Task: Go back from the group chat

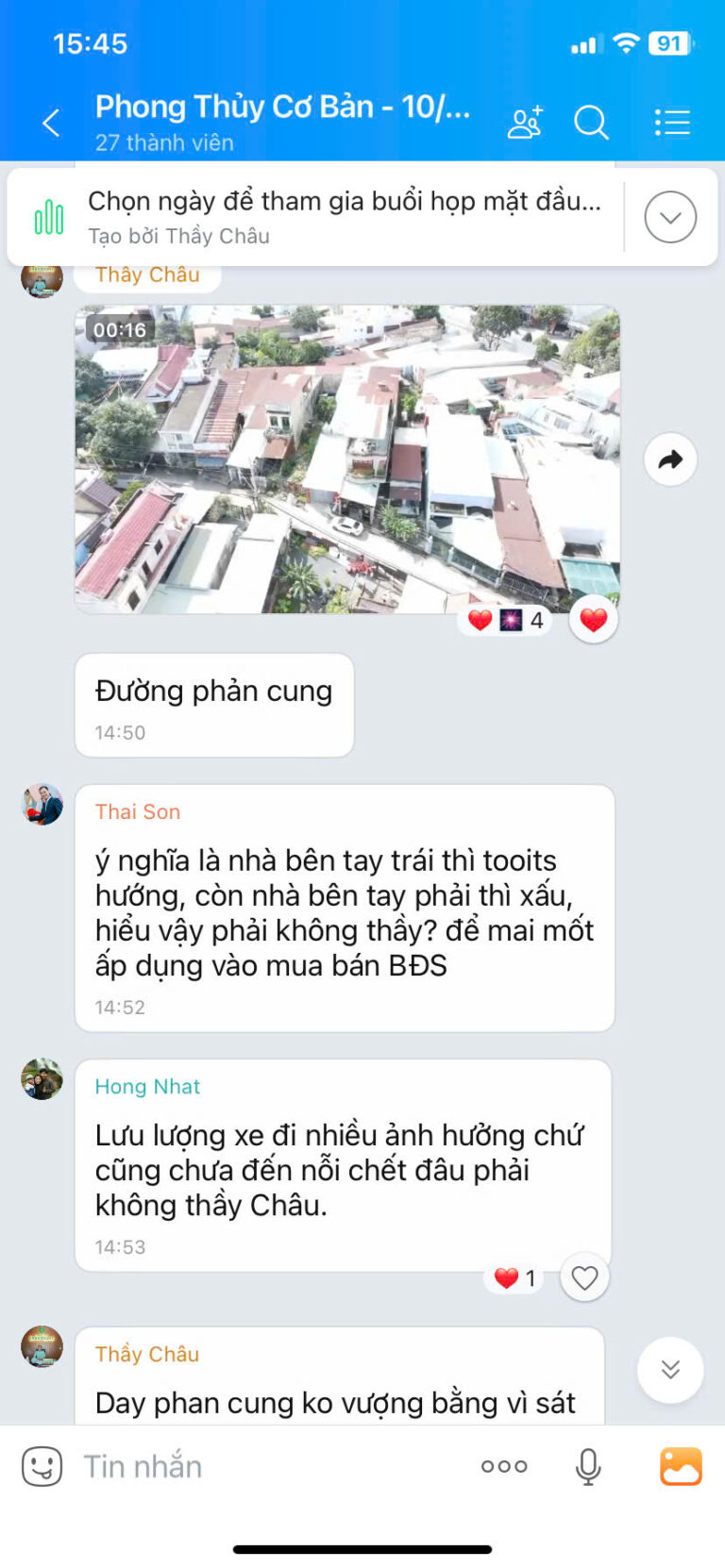Action: point(51,123)
